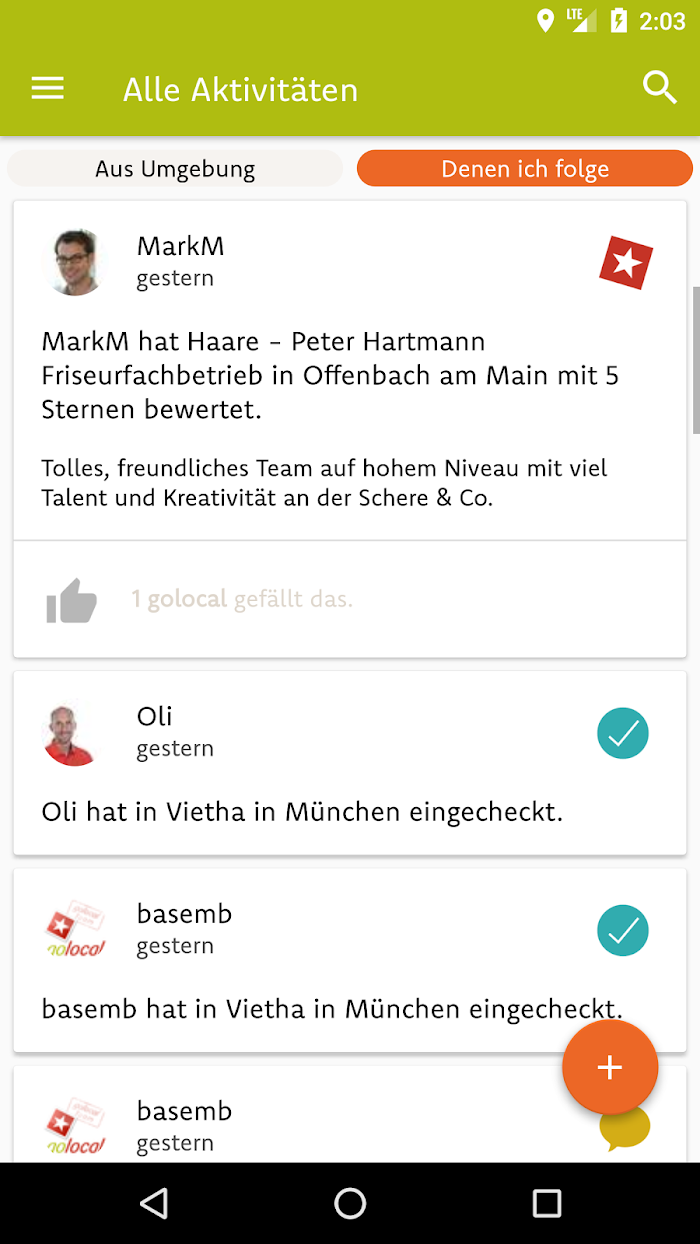700x1244 pixels.
Task: Open basemb's Vietha München check-in card
Action: click(x=350, y=960)
